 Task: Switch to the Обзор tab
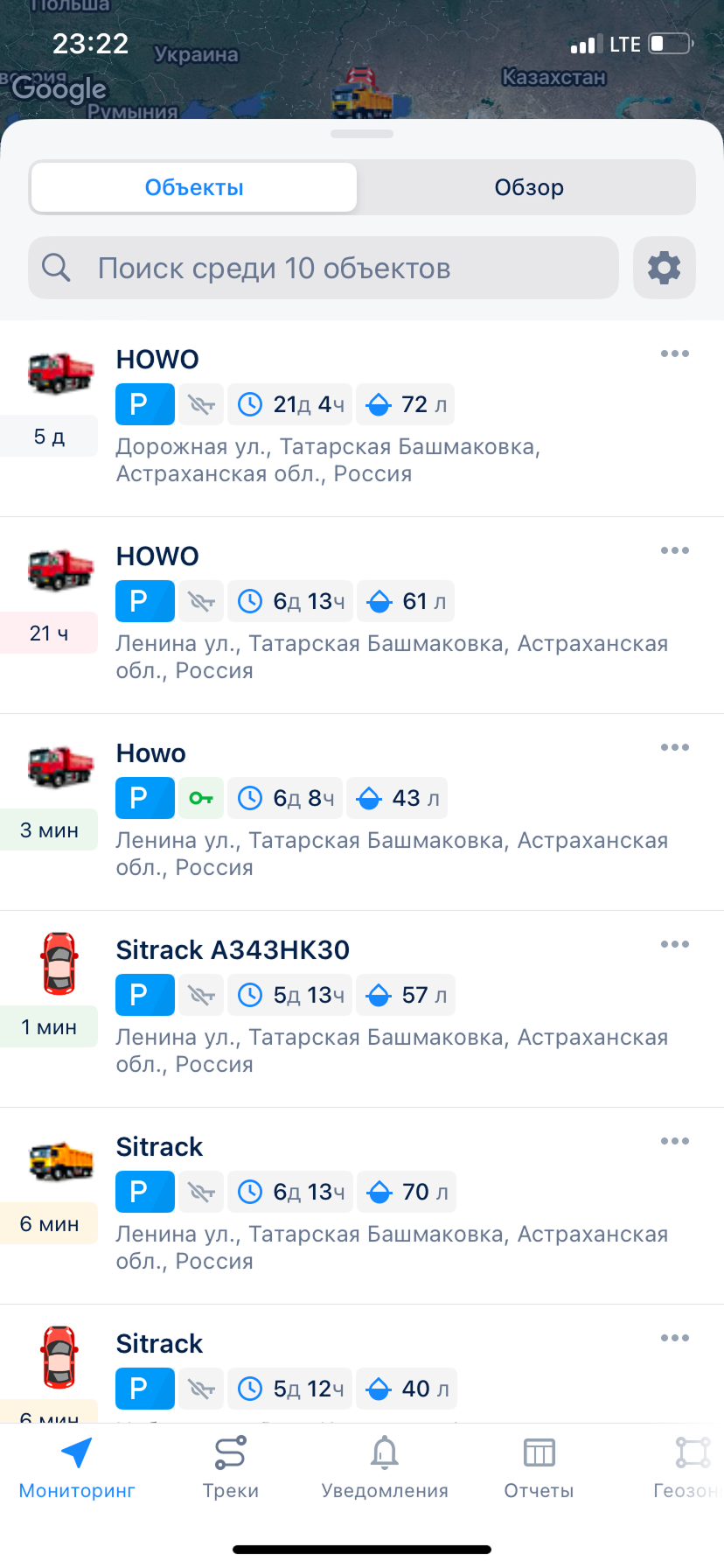[x=528, y=187]
